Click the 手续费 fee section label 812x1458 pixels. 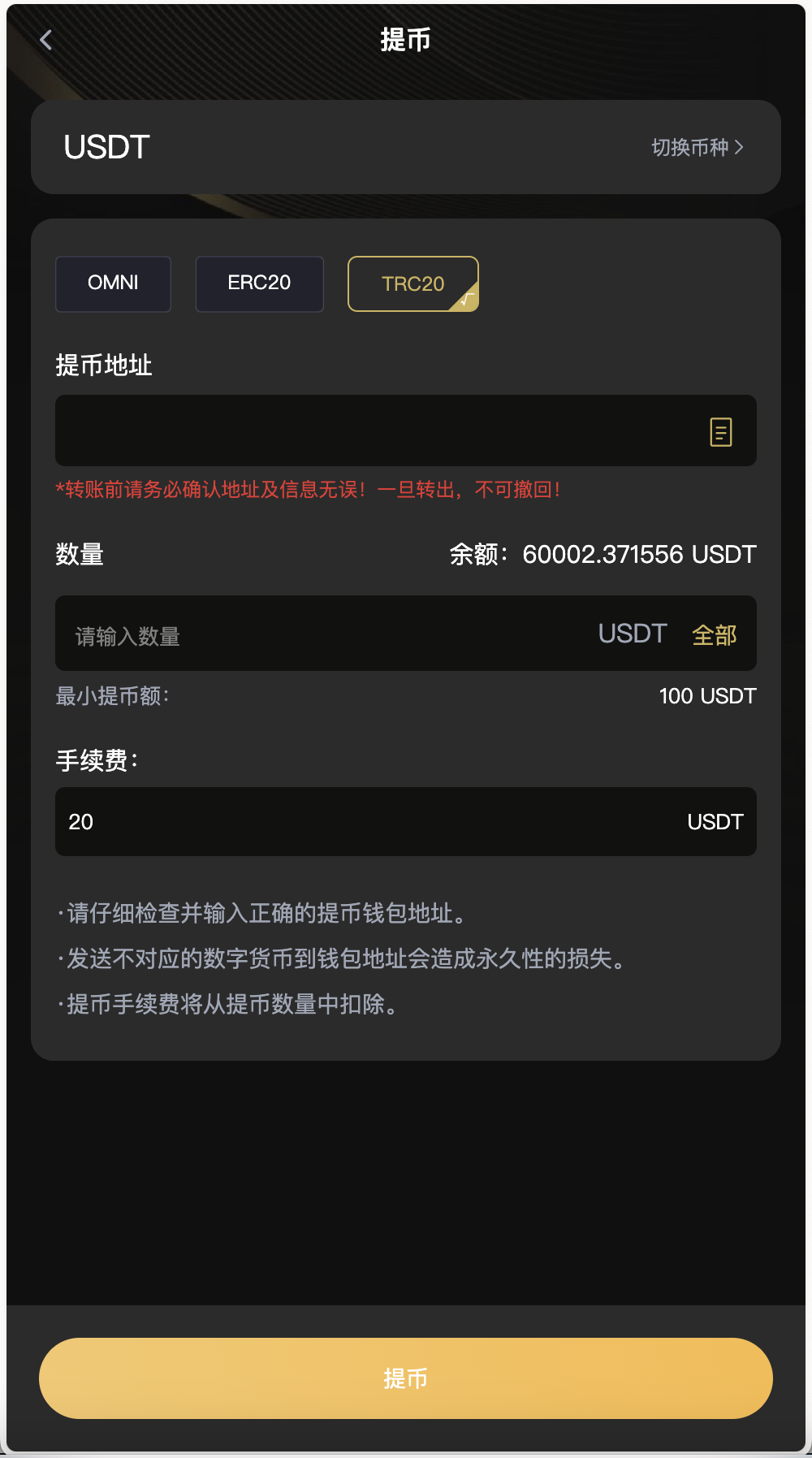tap(97, 761)
